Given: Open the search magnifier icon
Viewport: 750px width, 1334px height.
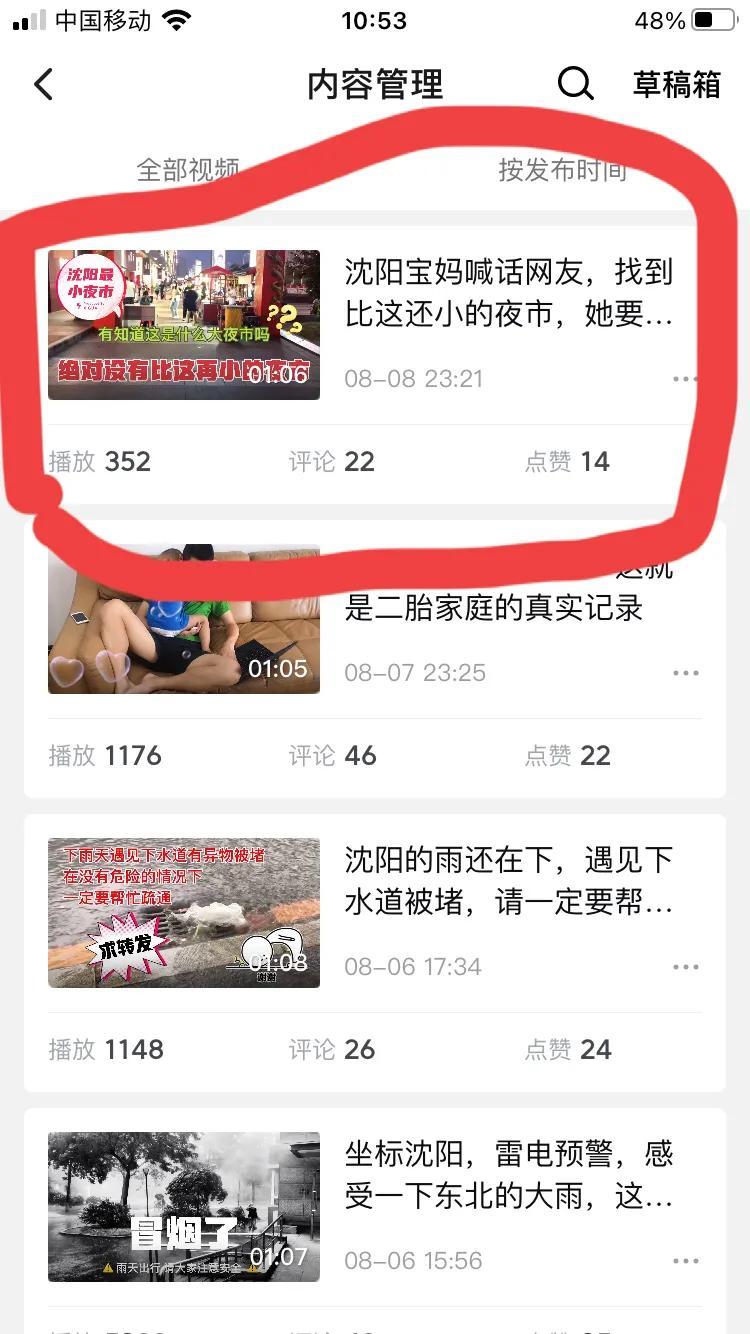Looking at the screenshot, I should 575,85.
